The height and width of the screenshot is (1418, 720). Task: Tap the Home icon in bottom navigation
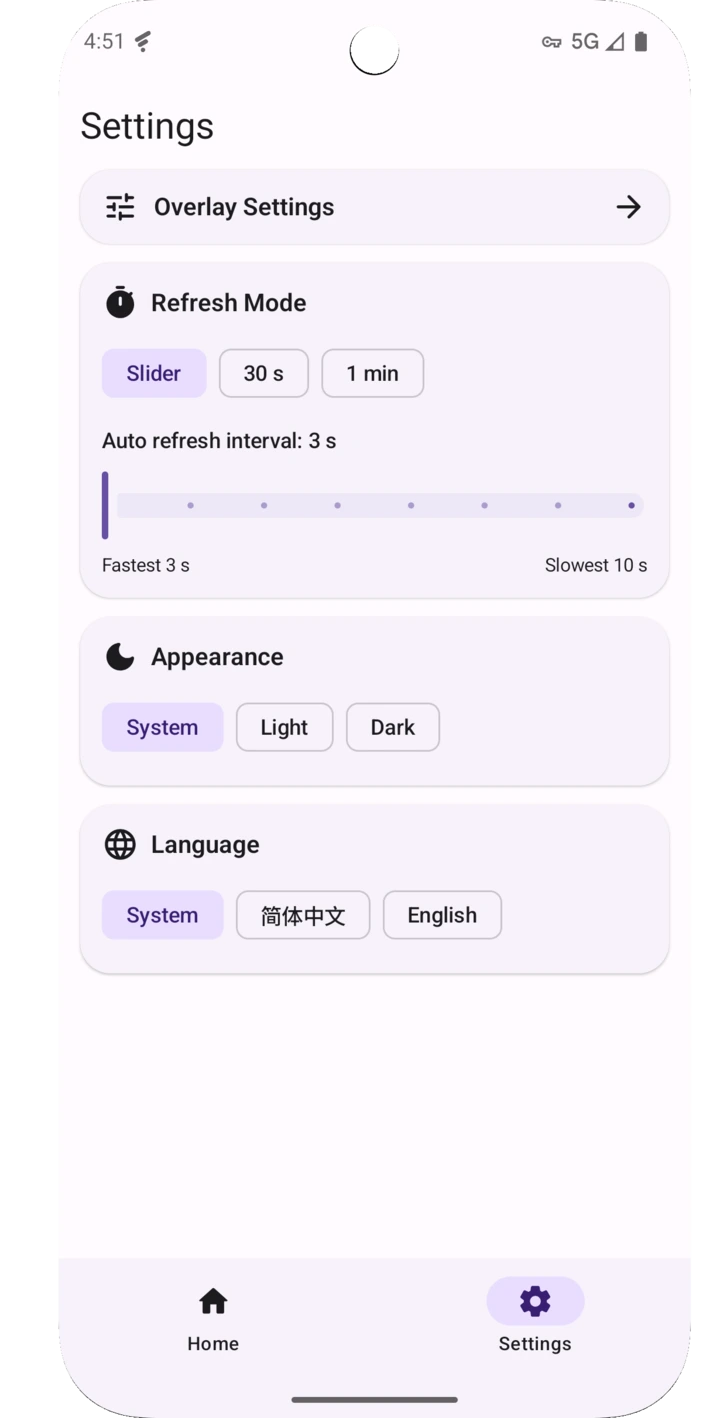pos(213,1301)
